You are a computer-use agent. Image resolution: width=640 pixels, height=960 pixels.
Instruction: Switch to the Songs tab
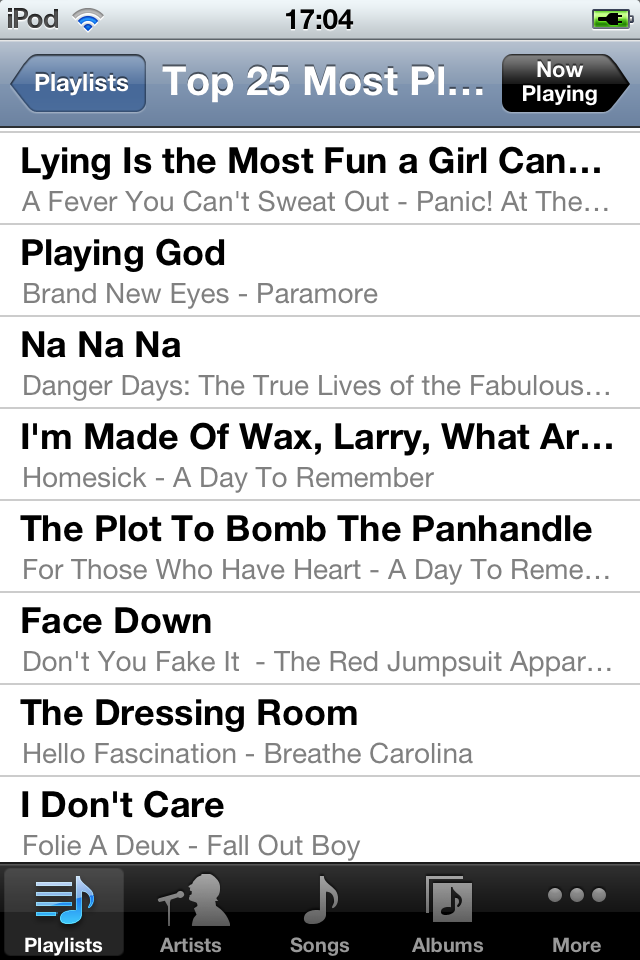(x=320, y=912)
